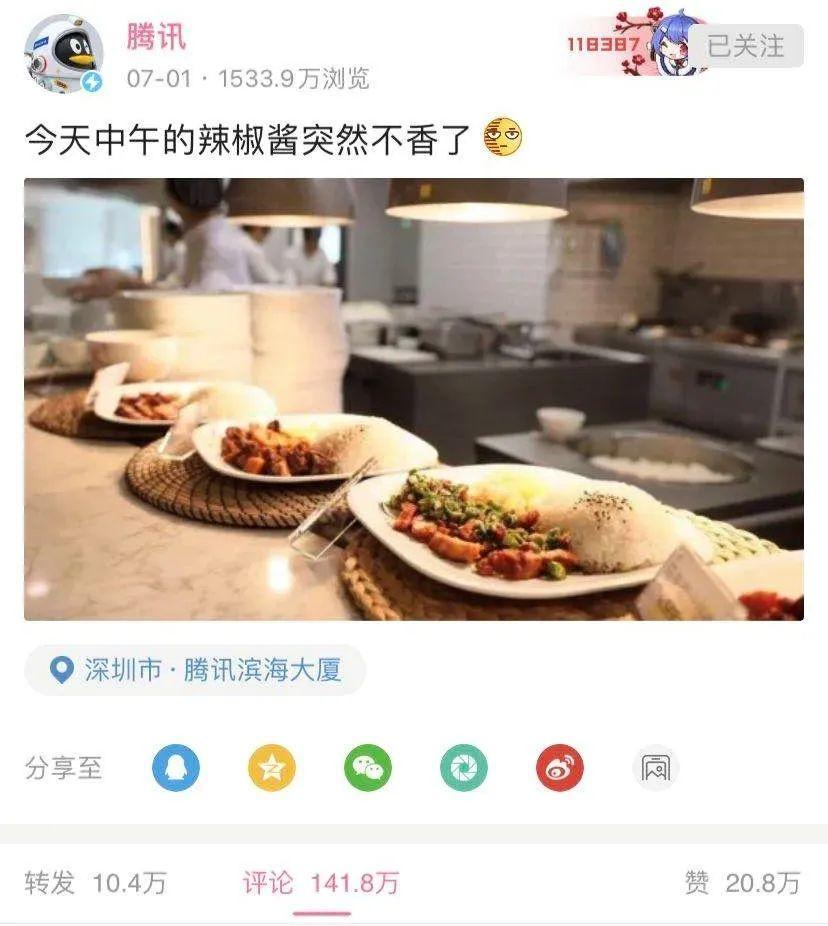The width and height of the screenshot is (828, 926).
Task: Share to WeChat Moments
Action: [464, 769]
